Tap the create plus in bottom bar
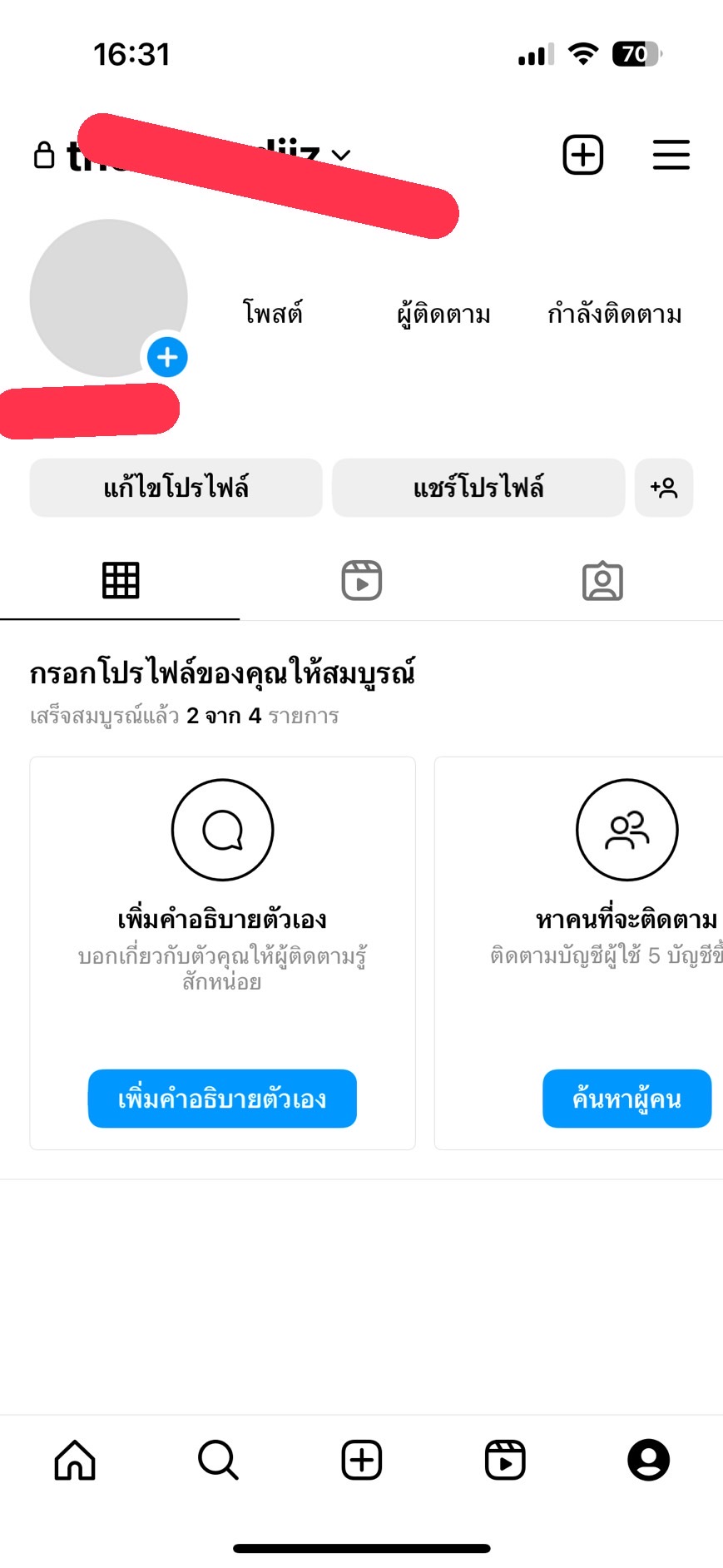723x1568 pixels. click(362, 1460)
